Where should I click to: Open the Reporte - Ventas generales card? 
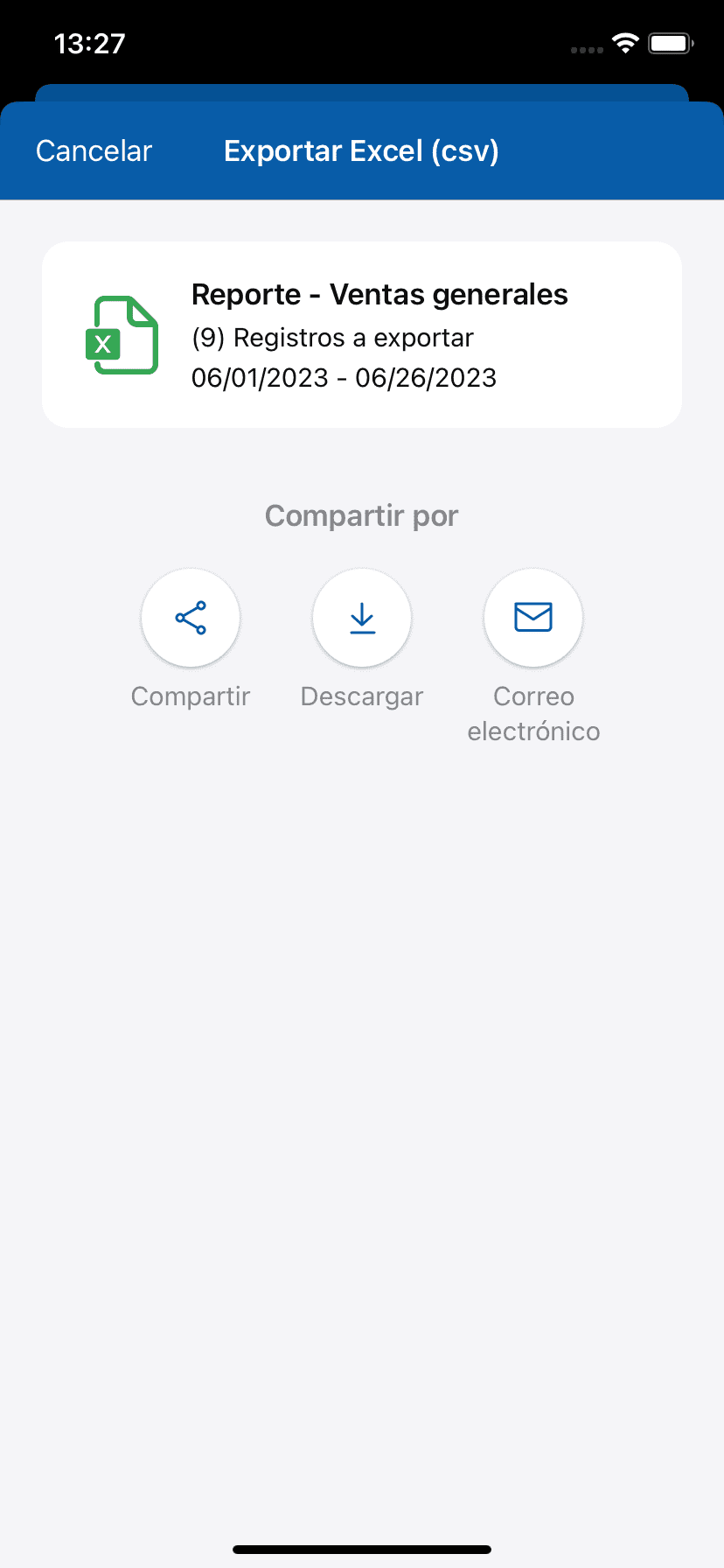click(361, 334)
